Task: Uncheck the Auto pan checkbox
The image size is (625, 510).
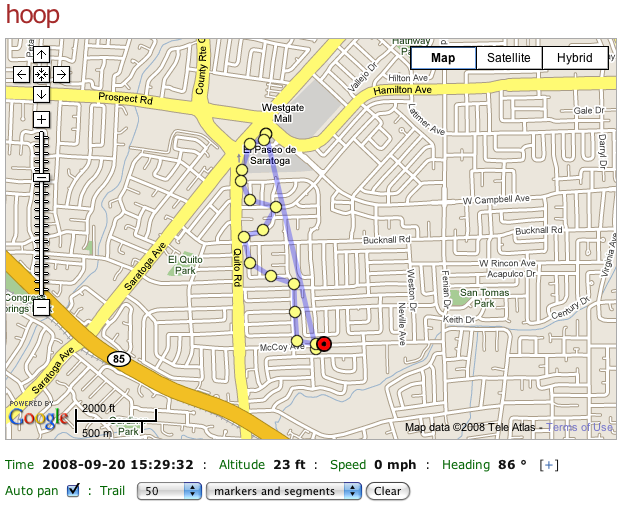Action: [x=72, y=491]
